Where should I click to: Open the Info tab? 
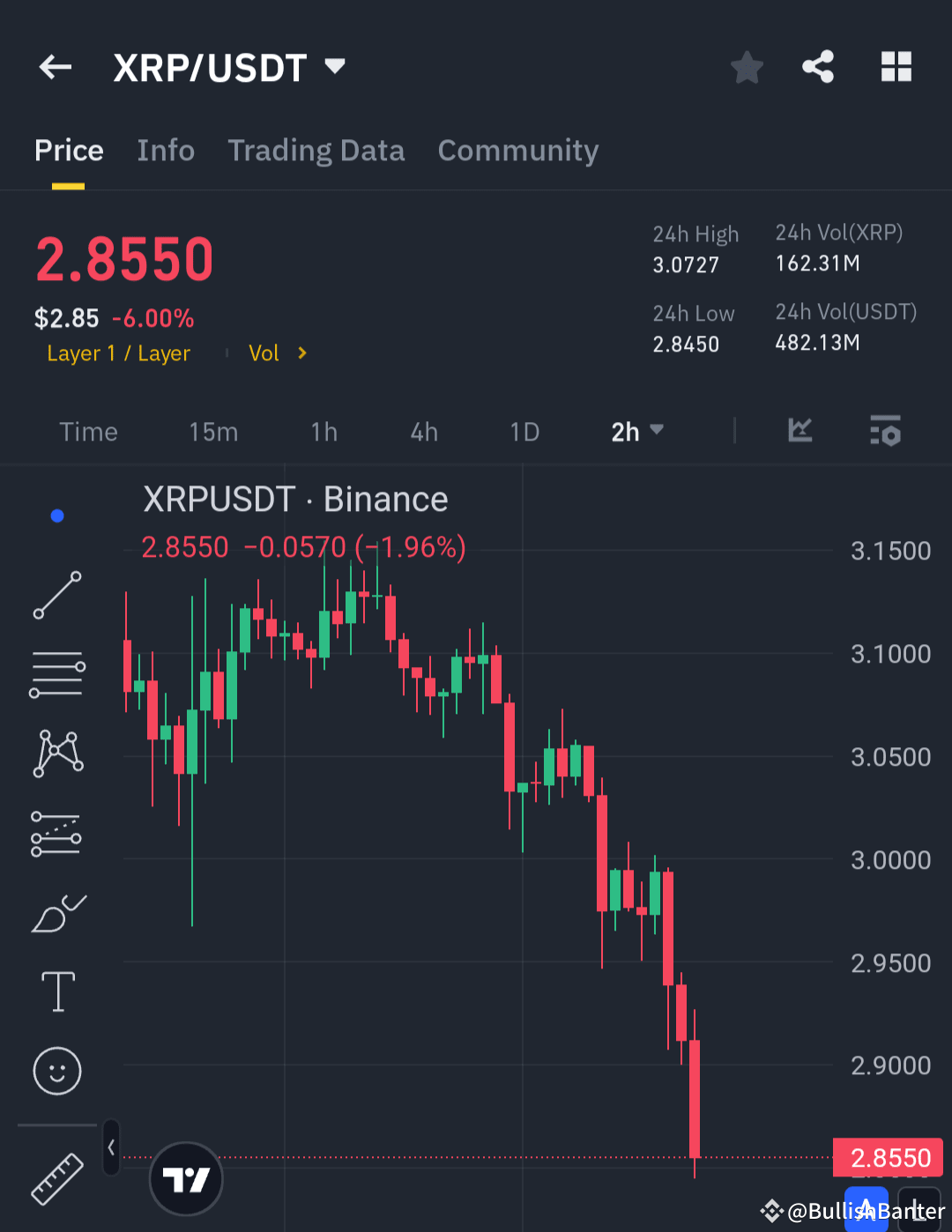[x=165, y=151]
